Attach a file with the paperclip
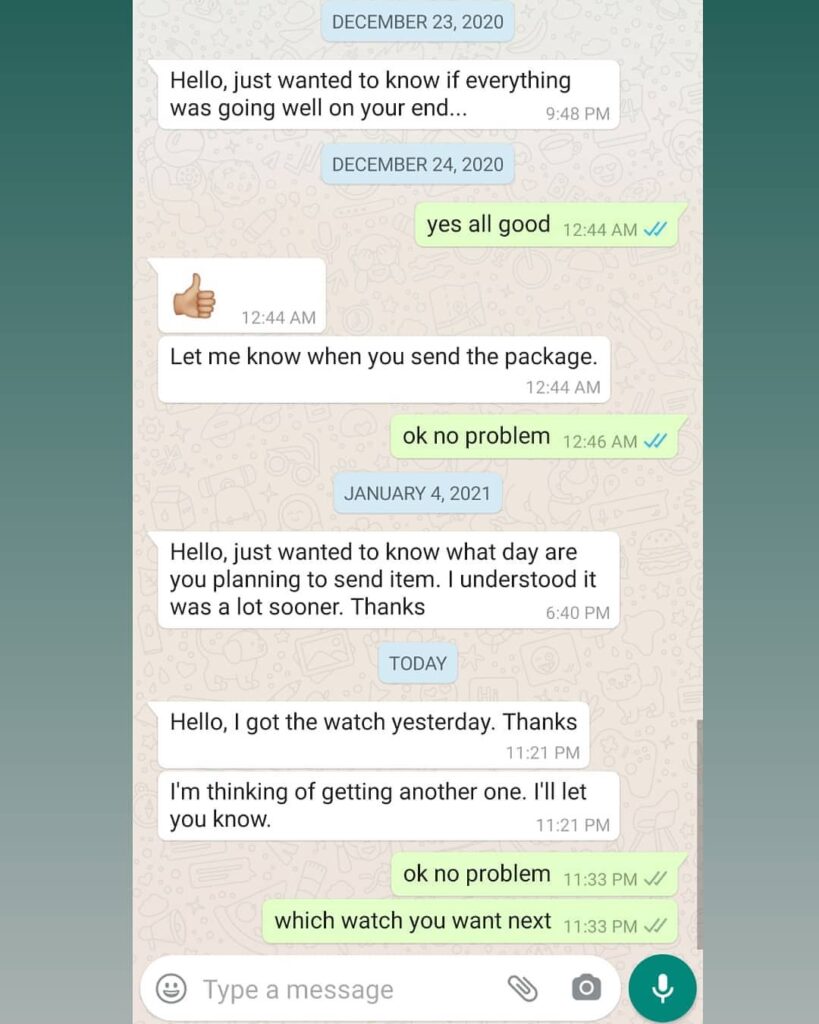Image resolution: width=819 pixels, height=1024 pixels. coord(522,989)
